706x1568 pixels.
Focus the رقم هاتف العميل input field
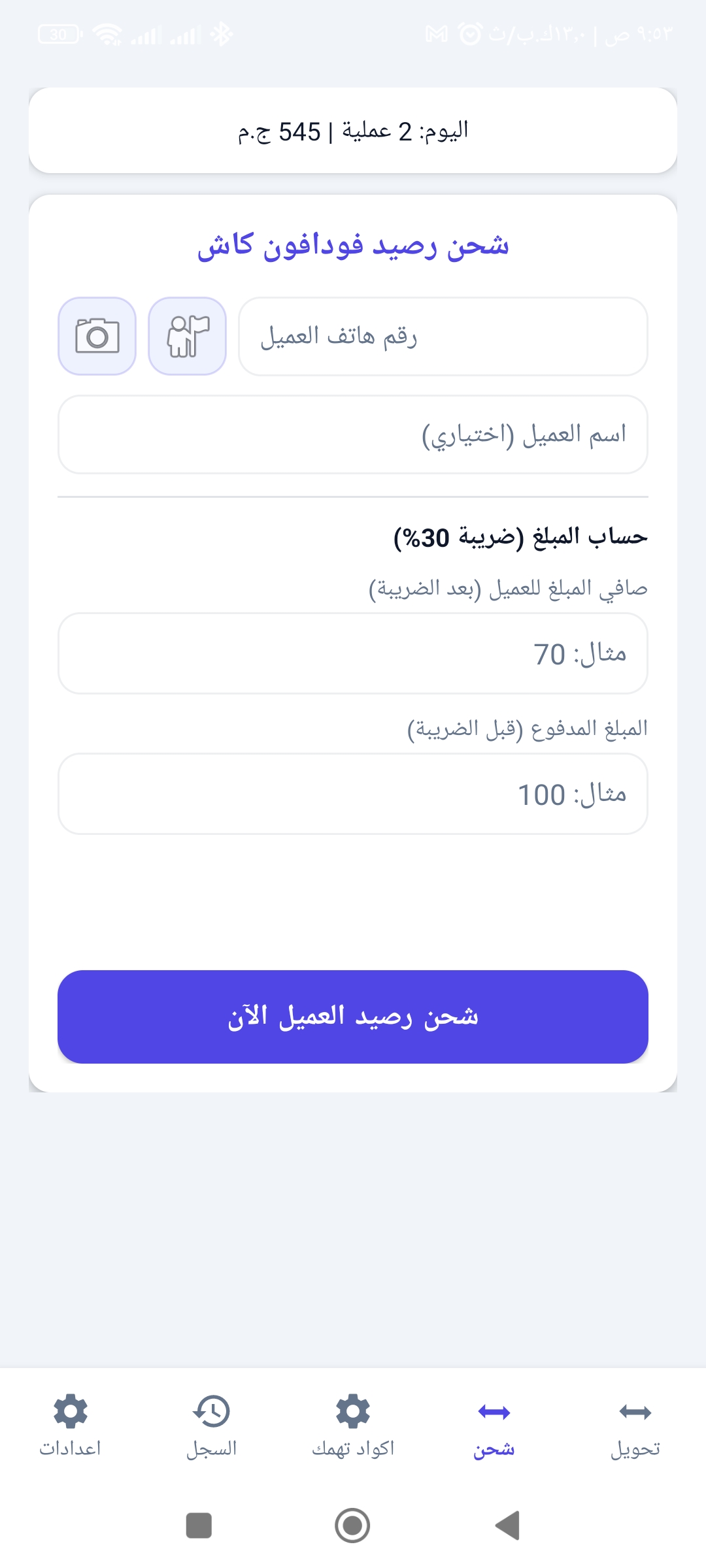(443, 335)
